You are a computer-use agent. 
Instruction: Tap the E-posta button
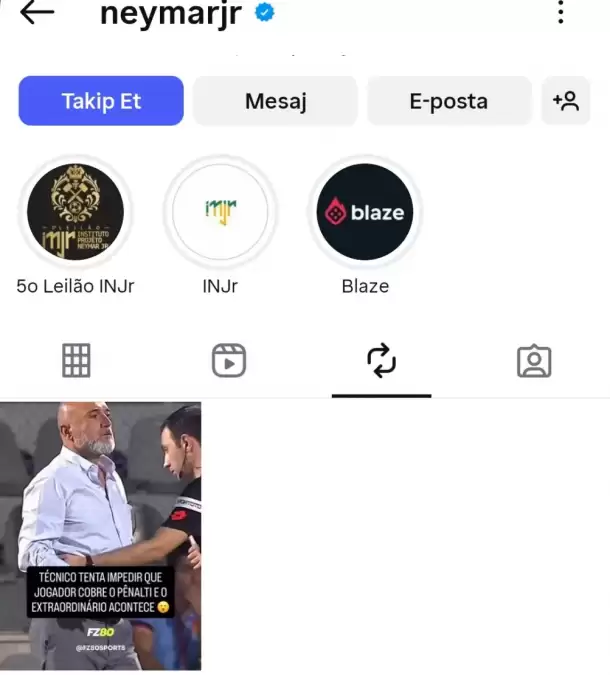pos(448,101)
